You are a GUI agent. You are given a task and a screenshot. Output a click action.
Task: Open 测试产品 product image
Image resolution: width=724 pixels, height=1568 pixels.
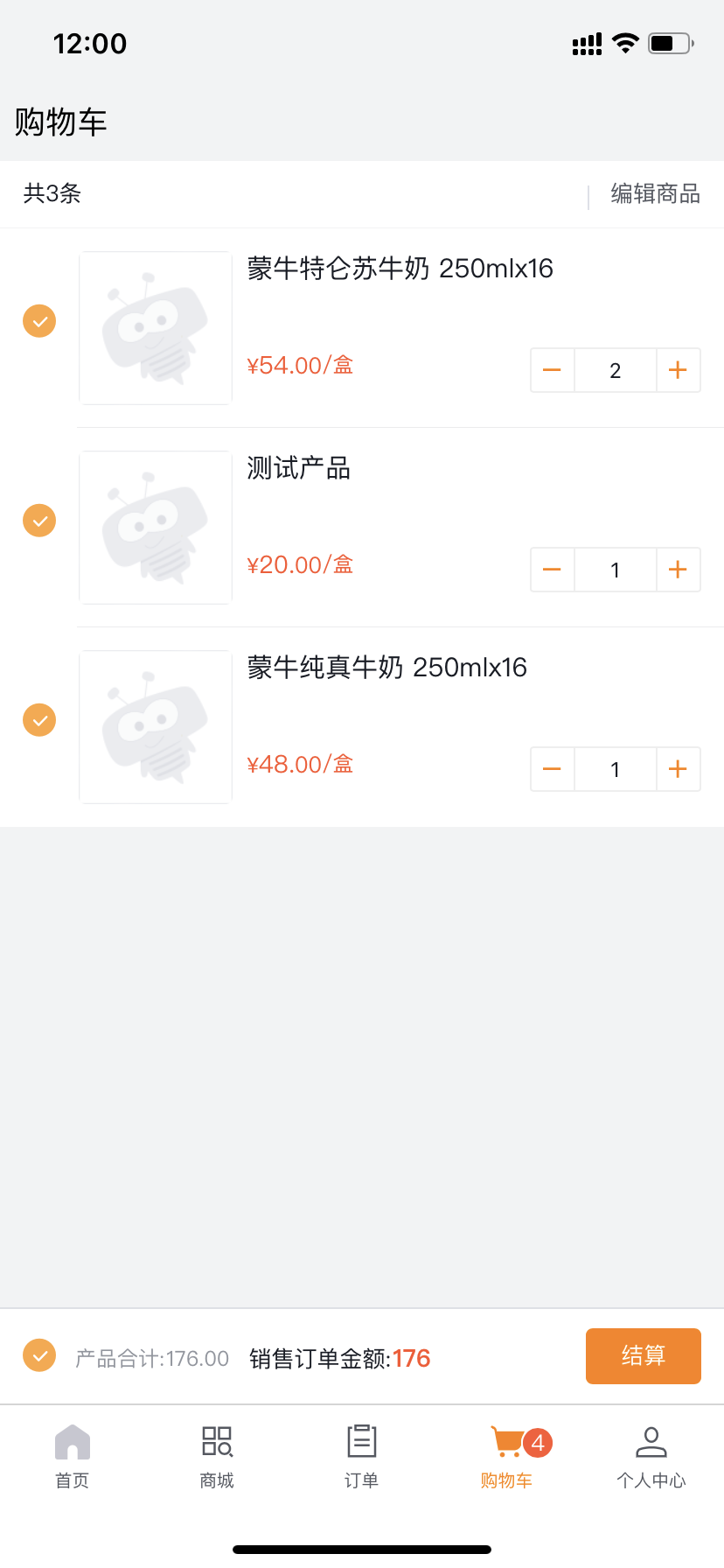(x=156, y=528)
